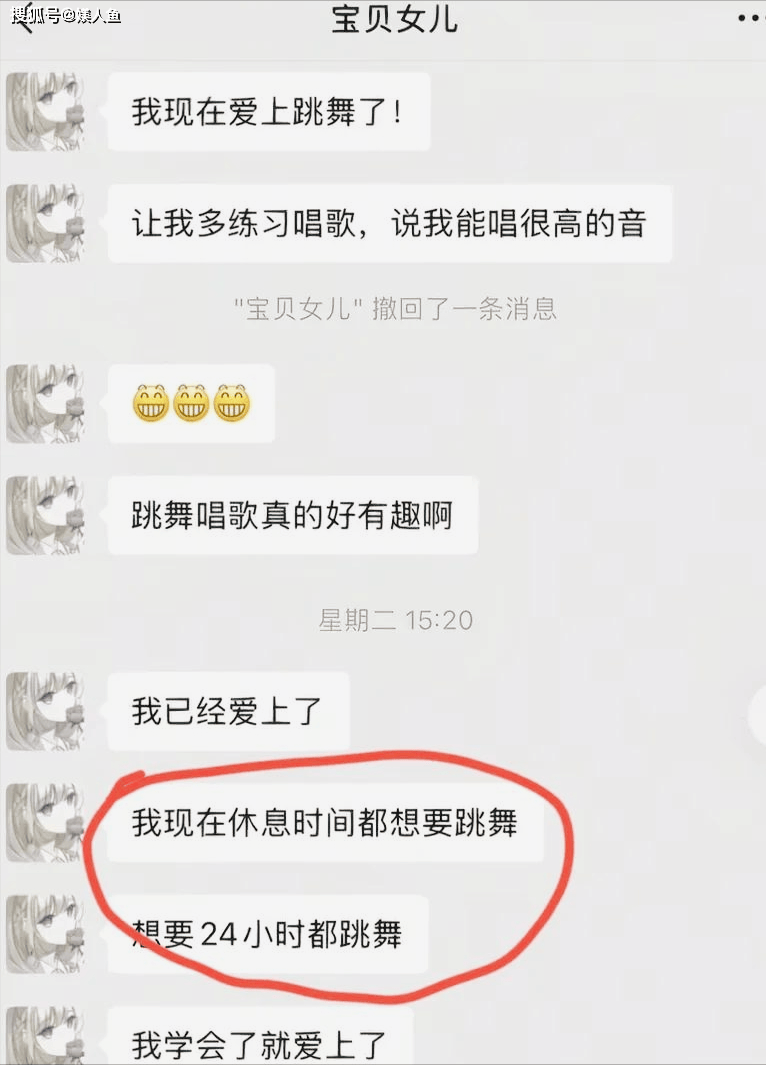Tap the avatar next to '我已经爱上了'
Screen dimensions: 766x1065
pos(44,711)
